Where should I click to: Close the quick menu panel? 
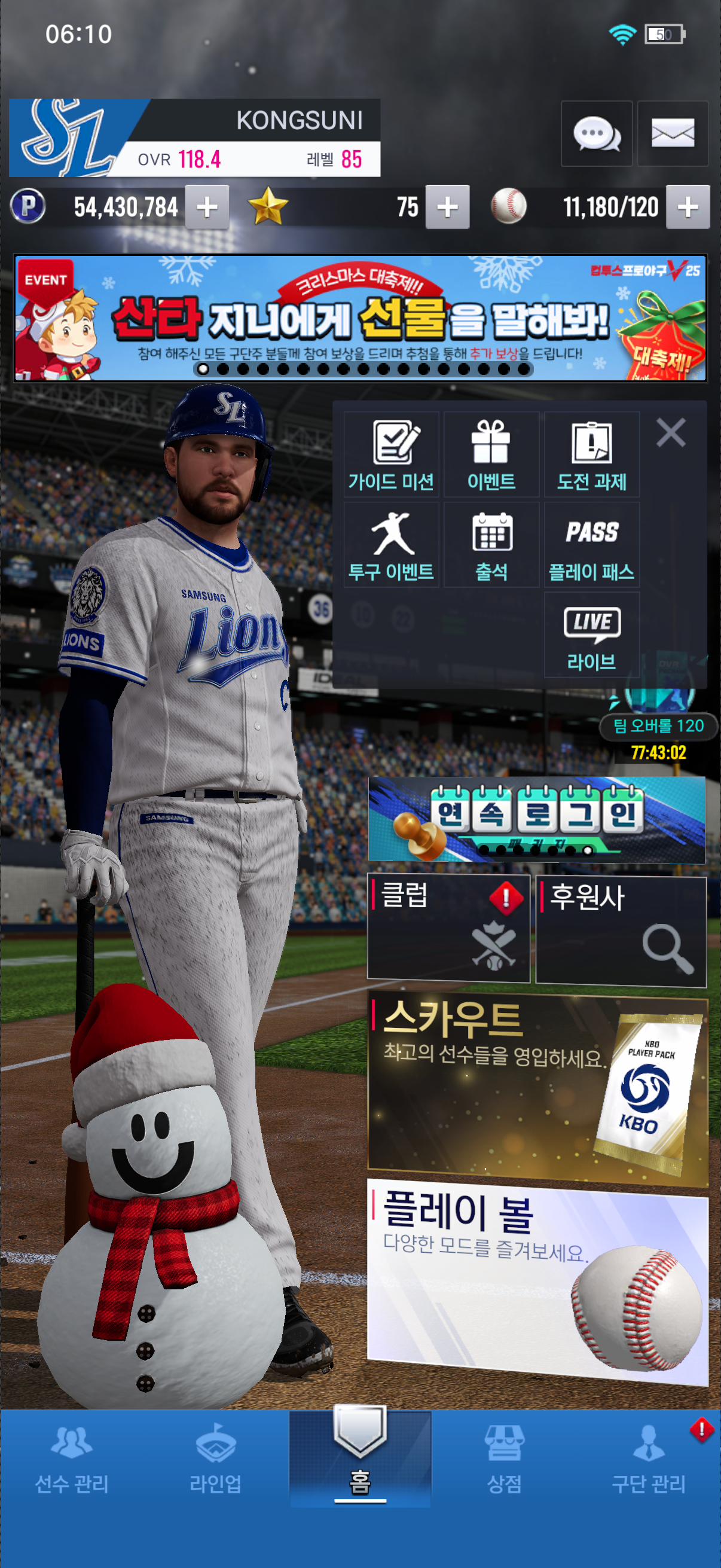pyautogui.click(x=671, y=433)
